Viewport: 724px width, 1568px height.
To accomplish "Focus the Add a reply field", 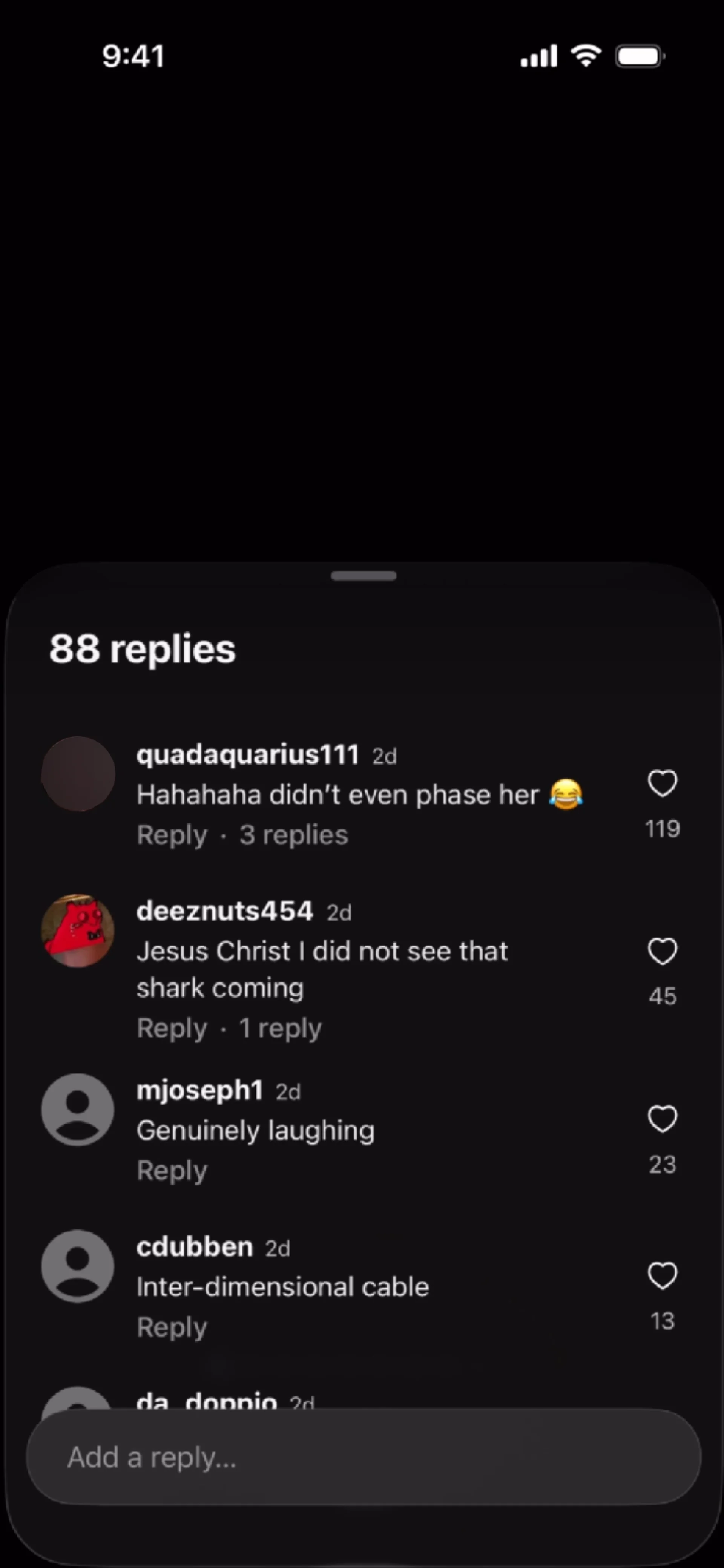I will coord(363,1458).
